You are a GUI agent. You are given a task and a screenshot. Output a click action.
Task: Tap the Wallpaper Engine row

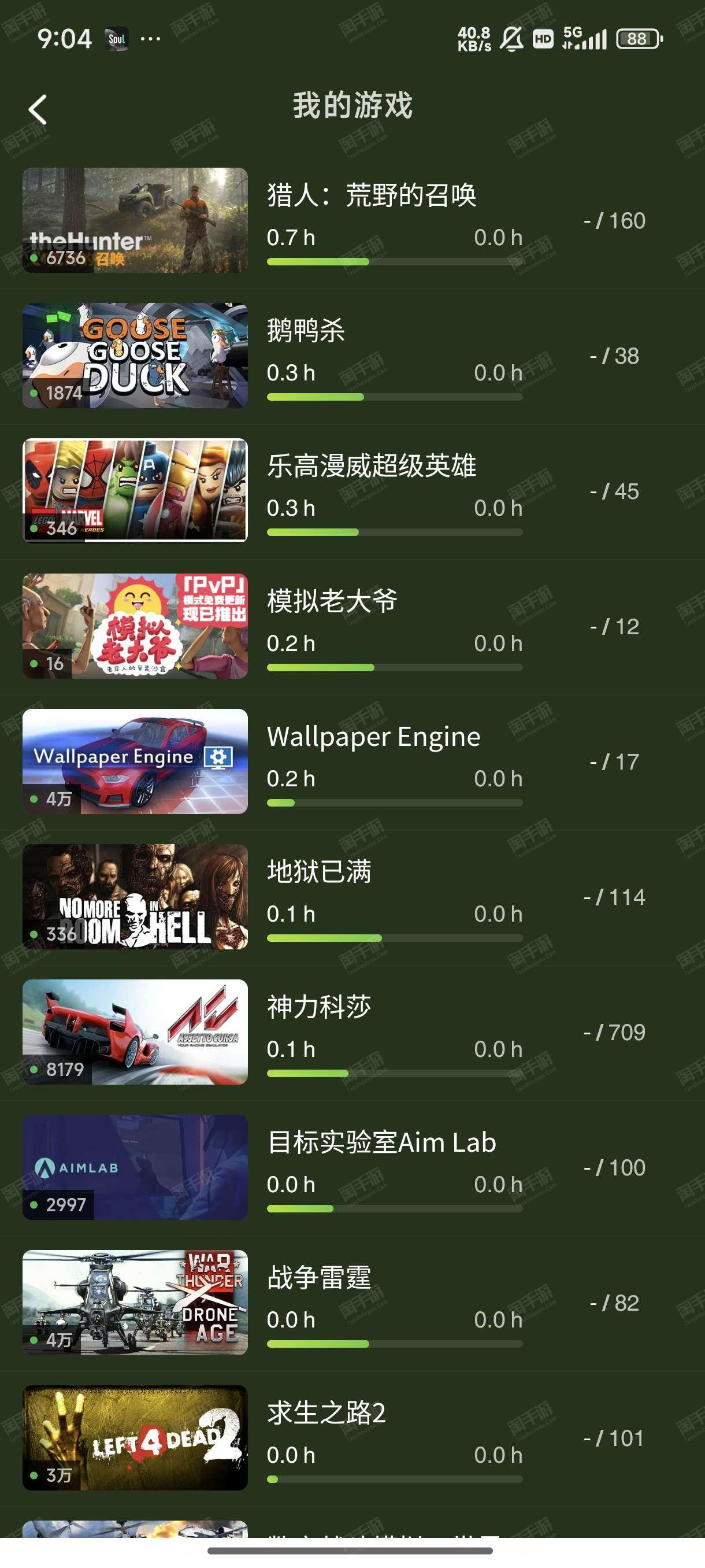click(x=352, y=761)
